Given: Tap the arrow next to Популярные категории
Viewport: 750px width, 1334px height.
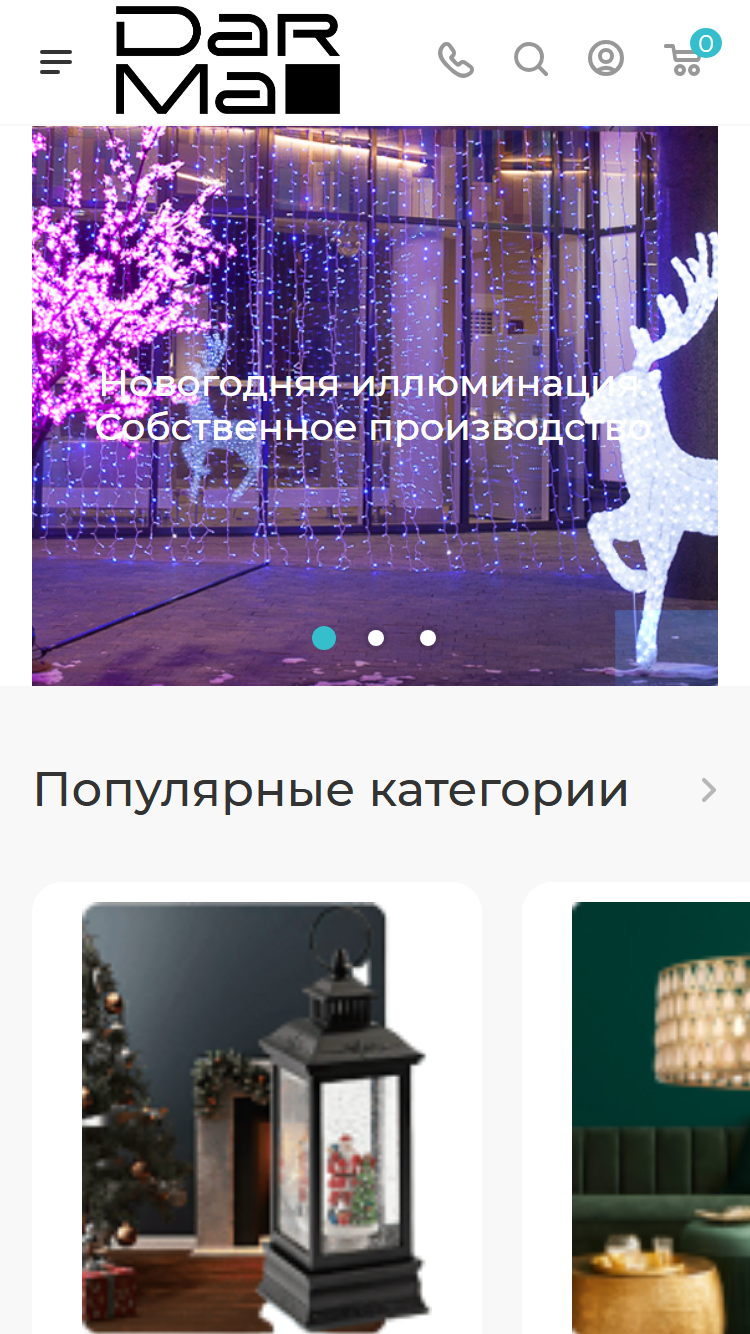Looking at the screenshot, I should coord(709,791).
